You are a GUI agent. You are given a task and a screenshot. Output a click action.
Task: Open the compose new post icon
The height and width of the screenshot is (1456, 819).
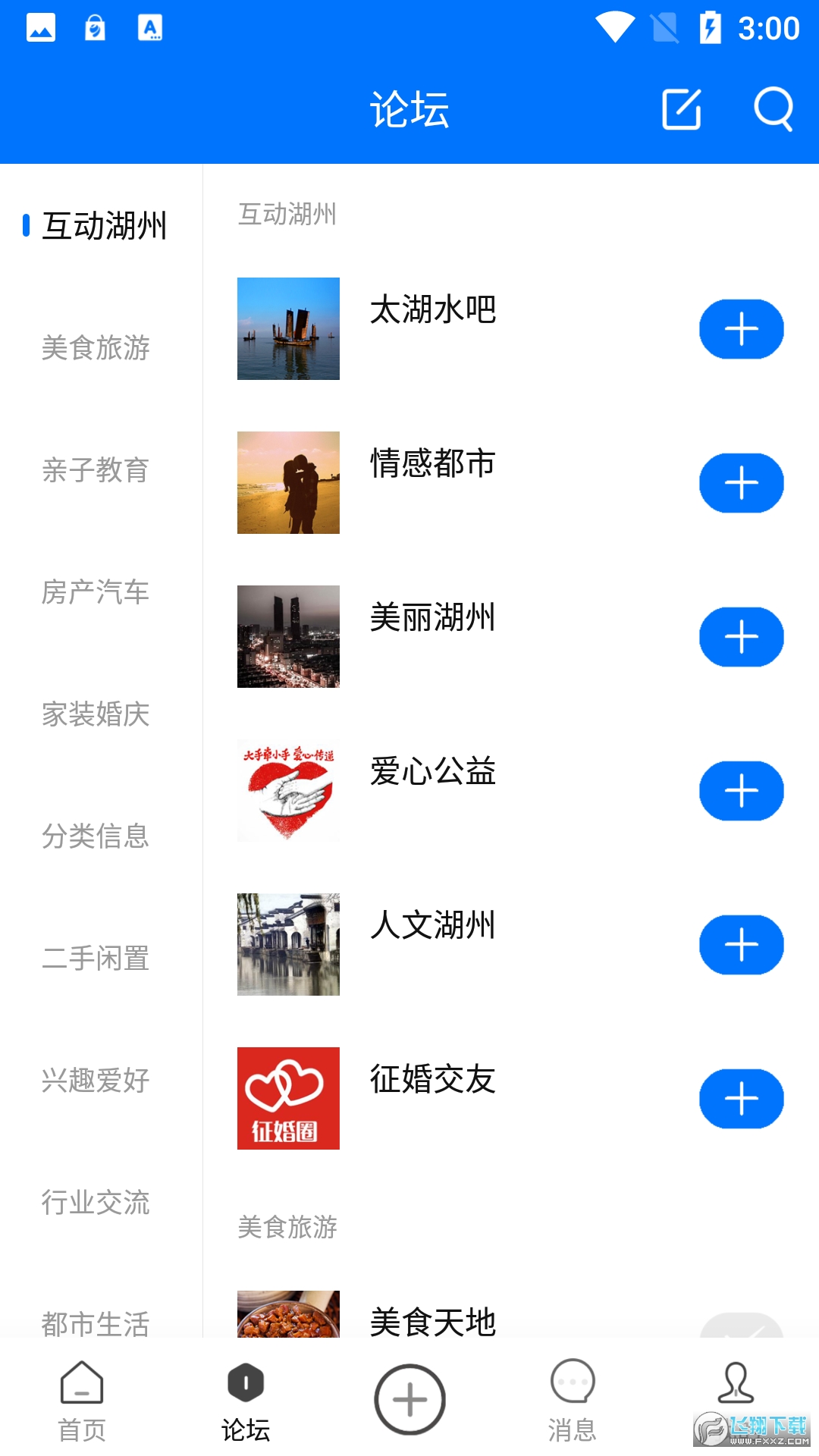tap(680, 109)
